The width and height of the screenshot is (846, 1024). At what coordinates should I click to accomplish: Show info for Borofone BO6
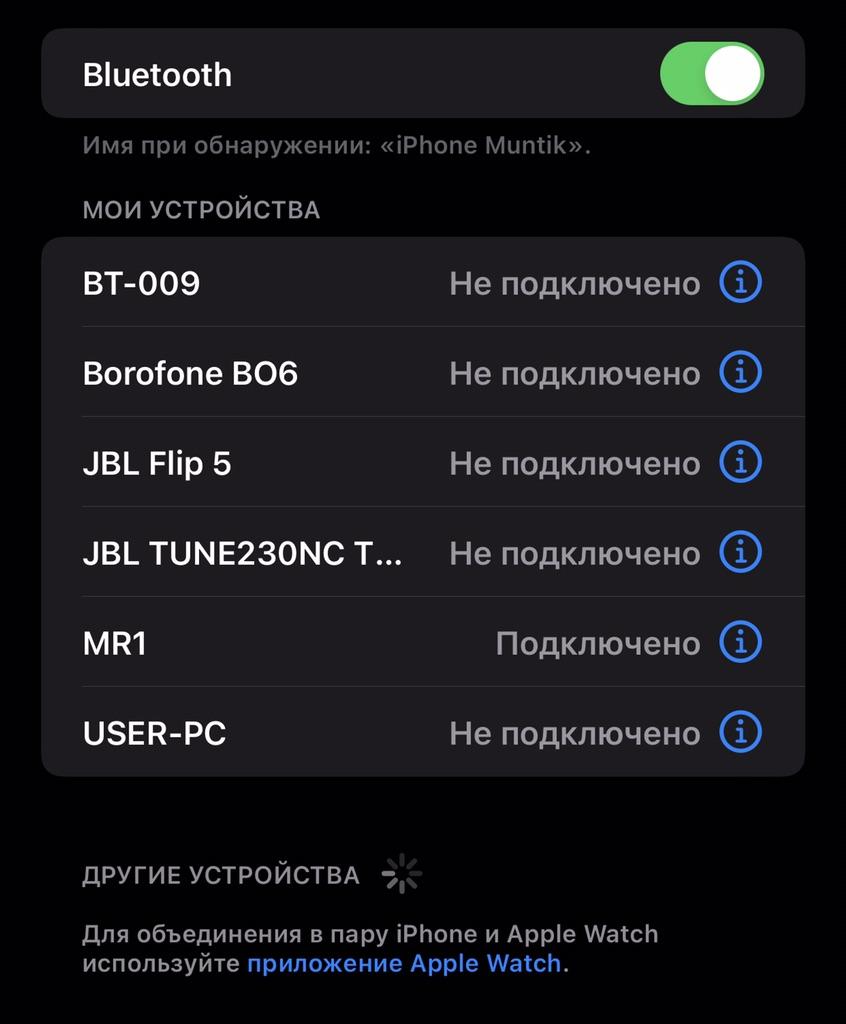click(x=740, y=373)
